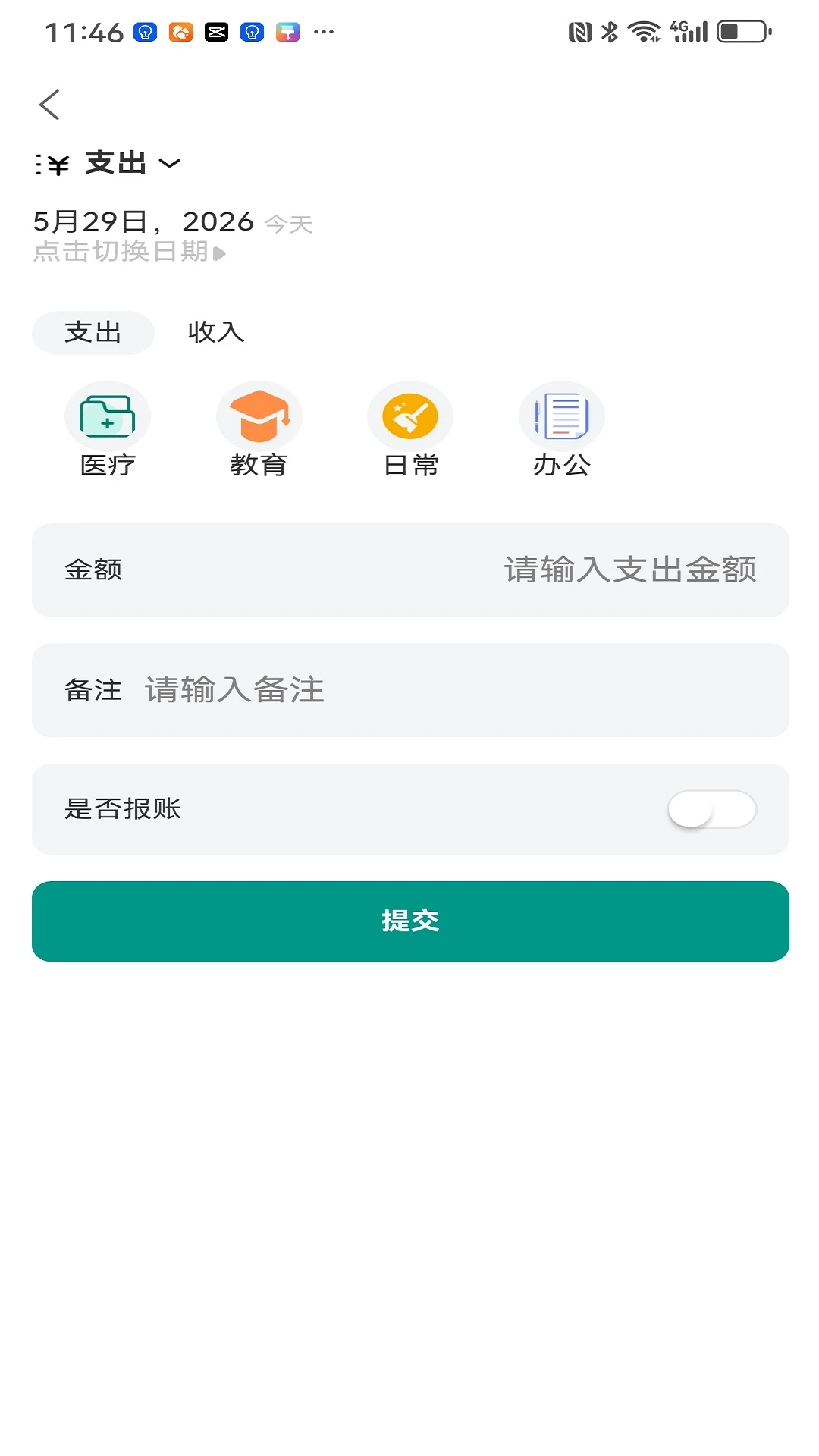This screenshot has height=1456, width=819.
Task: Pick the 日常 category
Action: [x=410, y=430]
